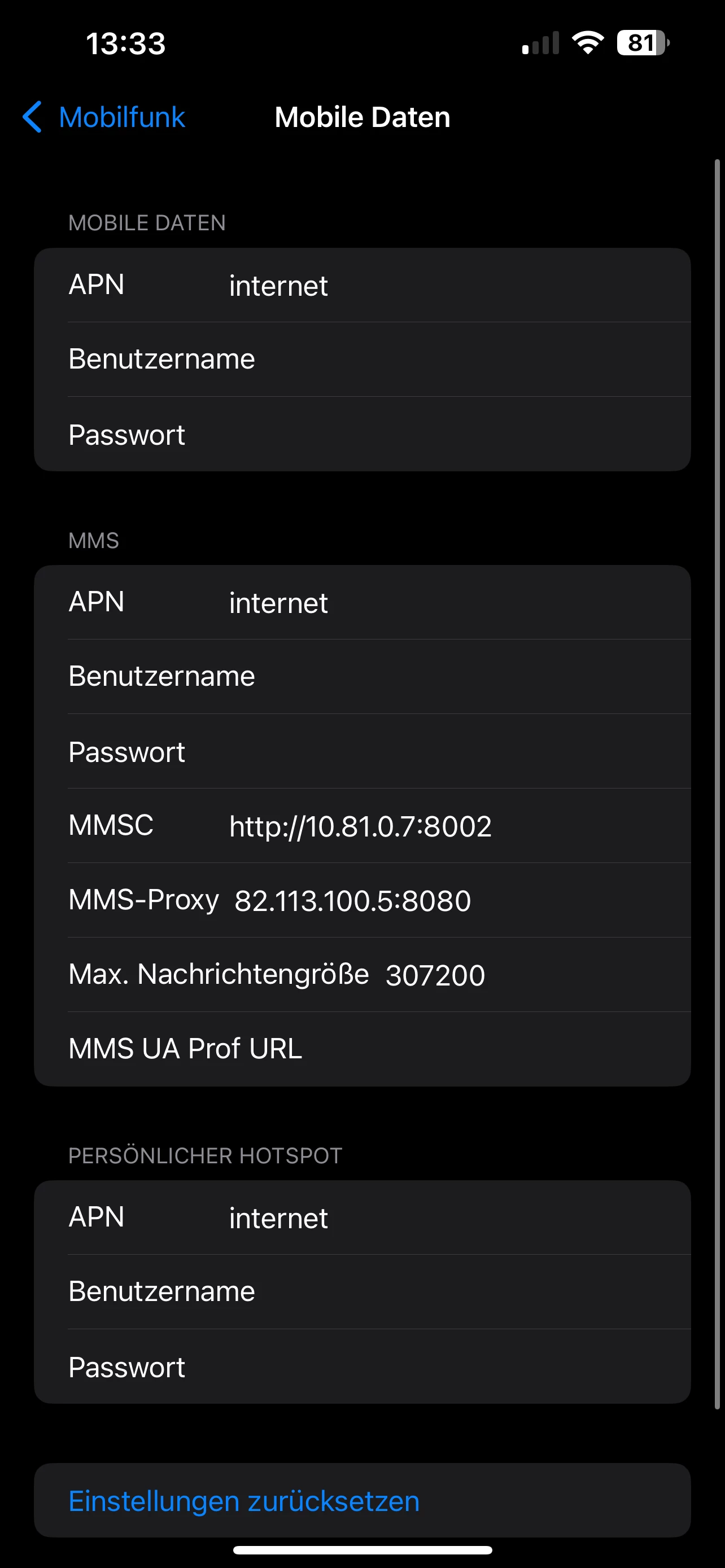
Task: Tap Einstellungen zurücksetzen
Action: [x=243, y=1501]
